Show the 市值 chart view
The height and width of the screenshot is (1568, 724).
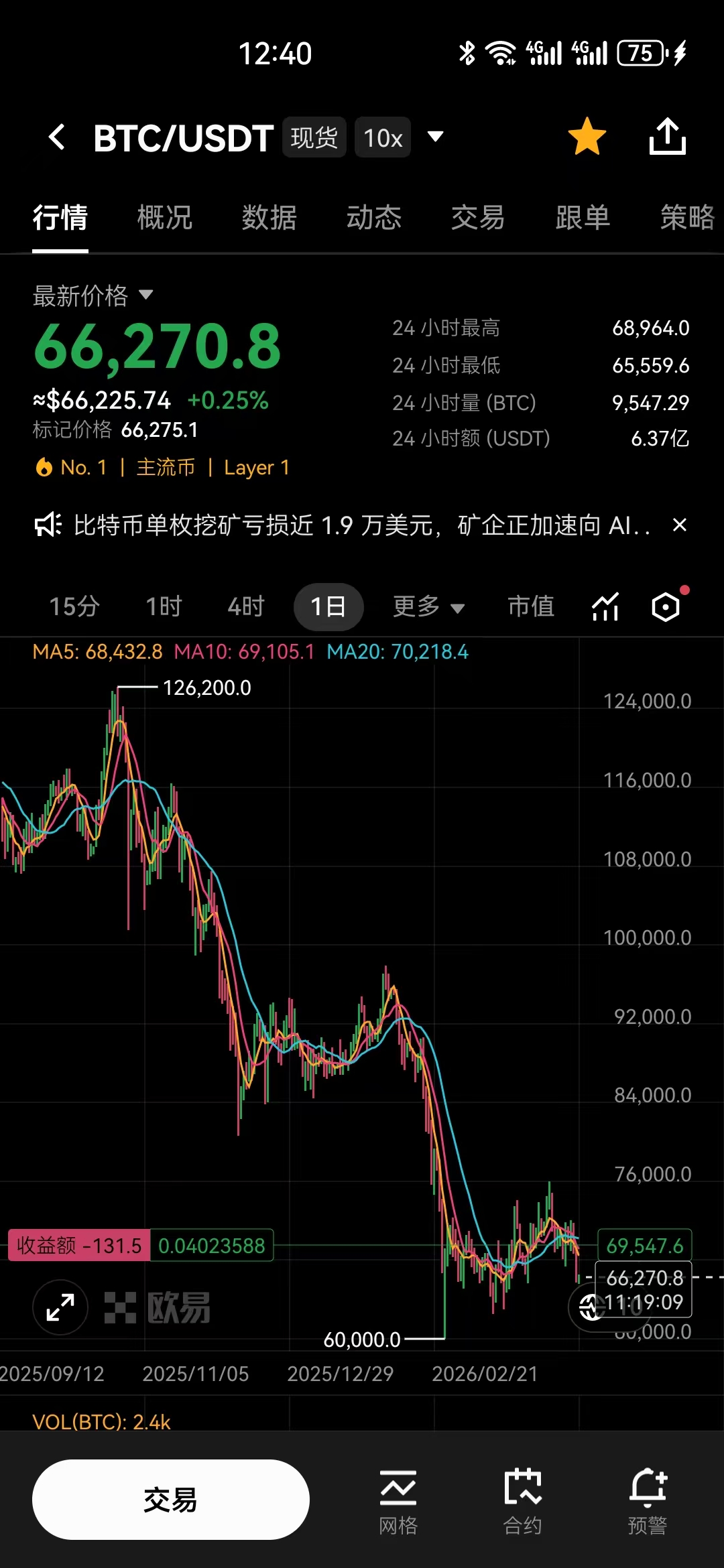click(x=531, y=606)
